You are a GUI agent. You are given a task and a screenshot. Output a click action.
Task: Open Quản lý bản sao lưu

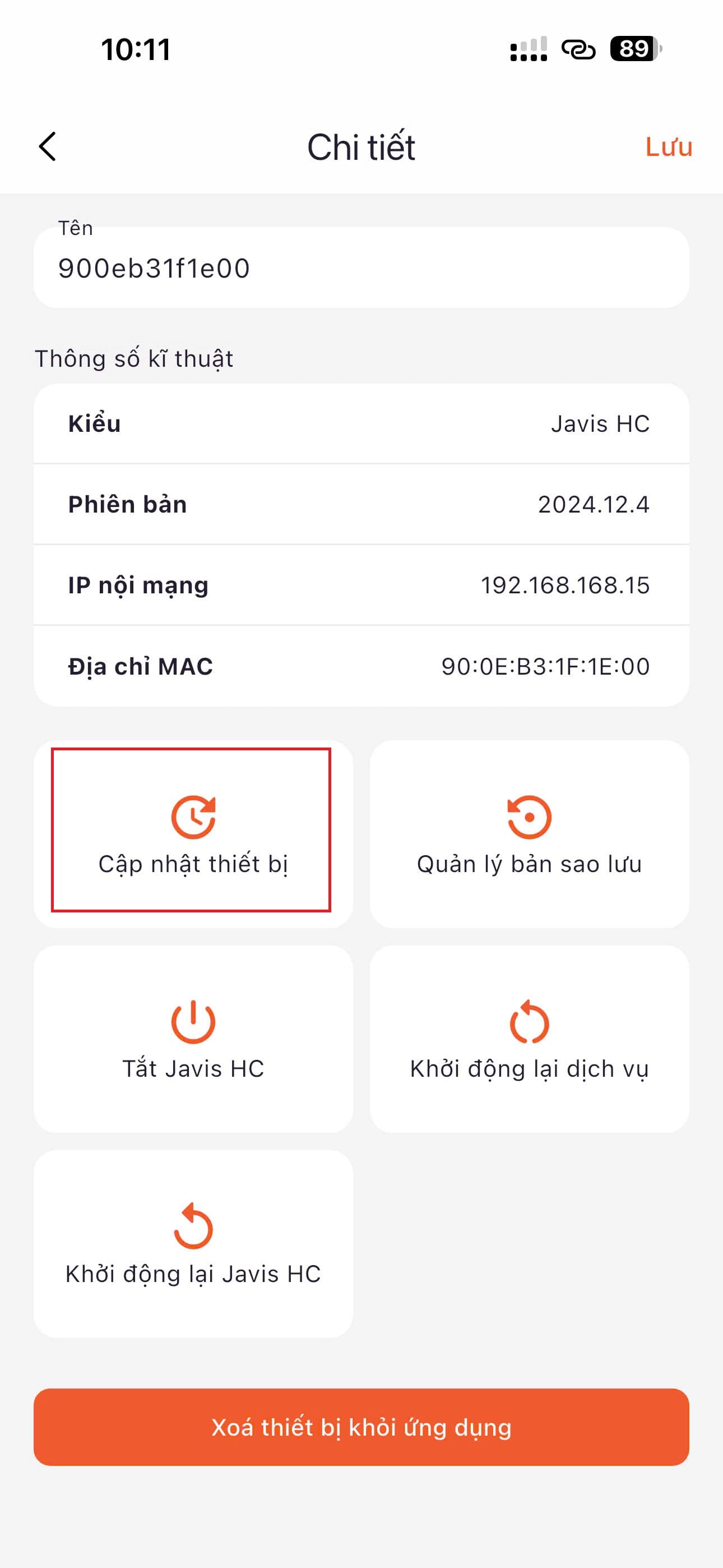pyautogui.click(x=529, y=834)
